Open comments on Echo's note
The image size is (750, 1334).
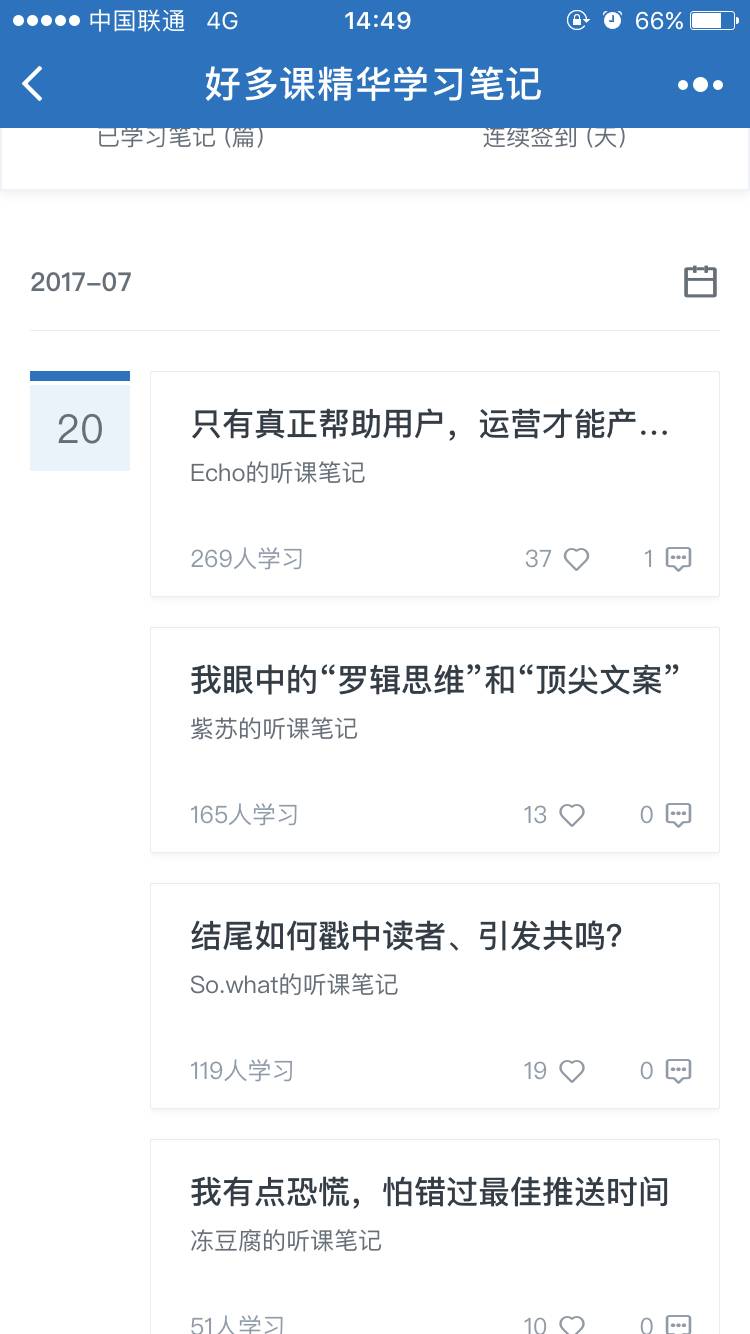pos(678,559)
